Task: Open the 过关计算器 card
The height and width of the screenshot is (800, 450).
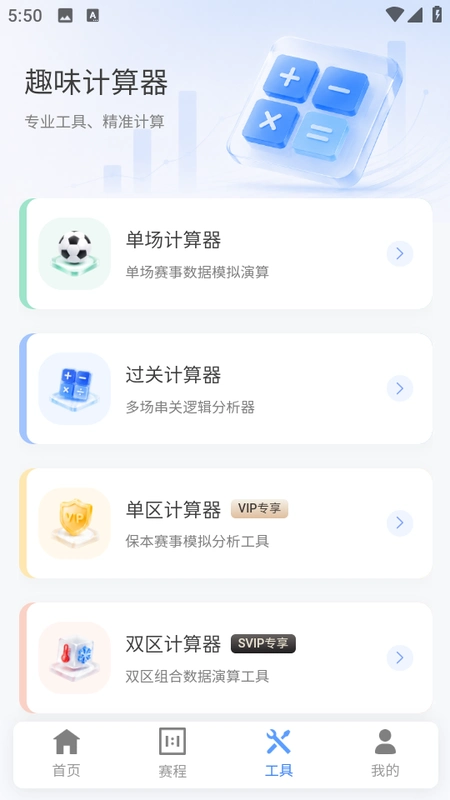Action: coord(226,388)
